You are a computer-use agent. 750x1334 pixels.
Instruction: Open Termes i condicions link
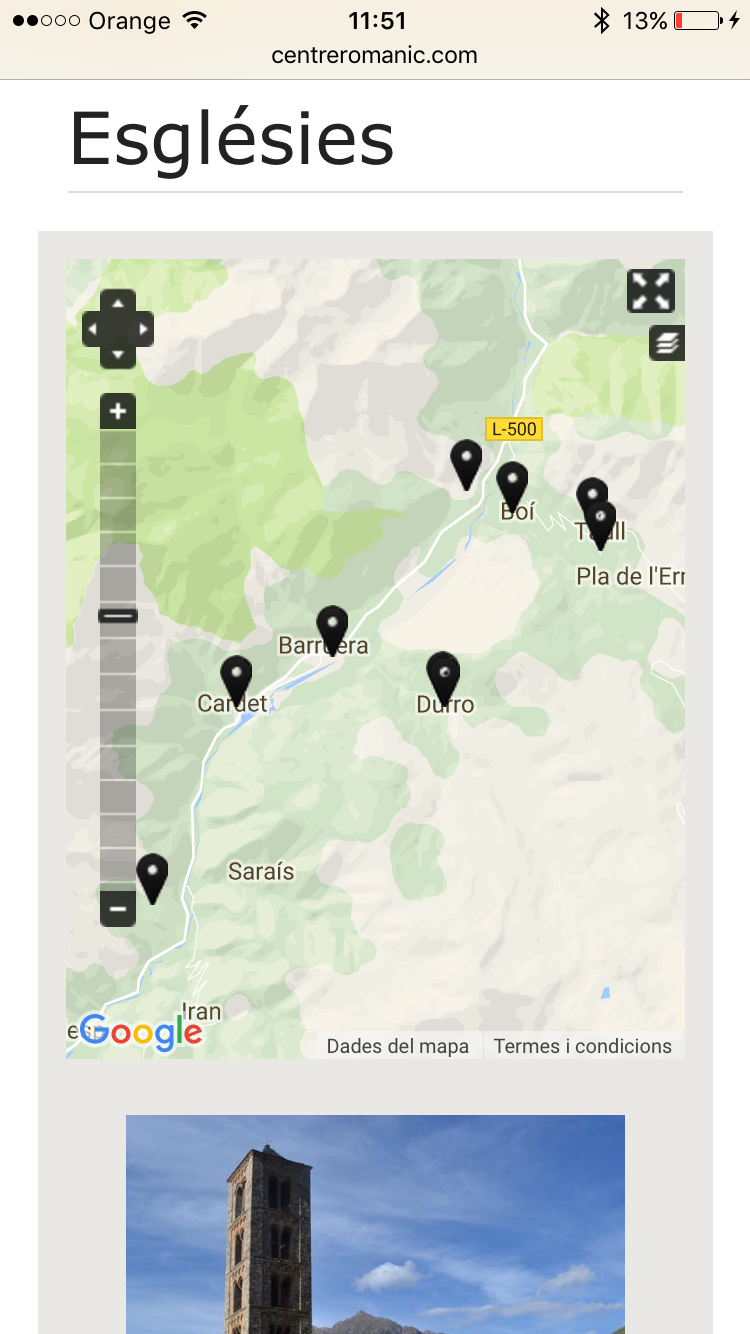tap(583, 1046)
